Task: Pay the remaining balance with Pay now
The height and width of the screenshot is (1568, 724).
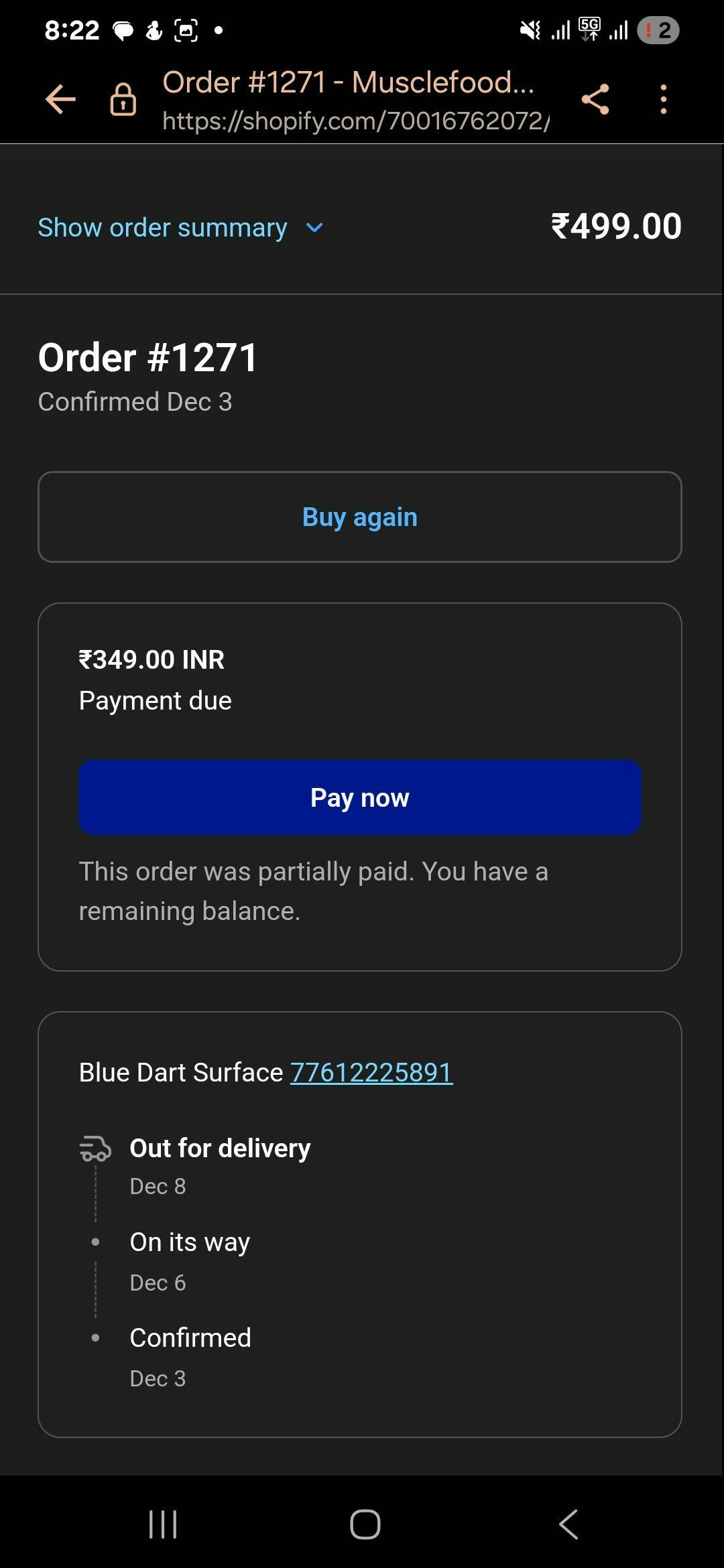Action: click(360, 797)
